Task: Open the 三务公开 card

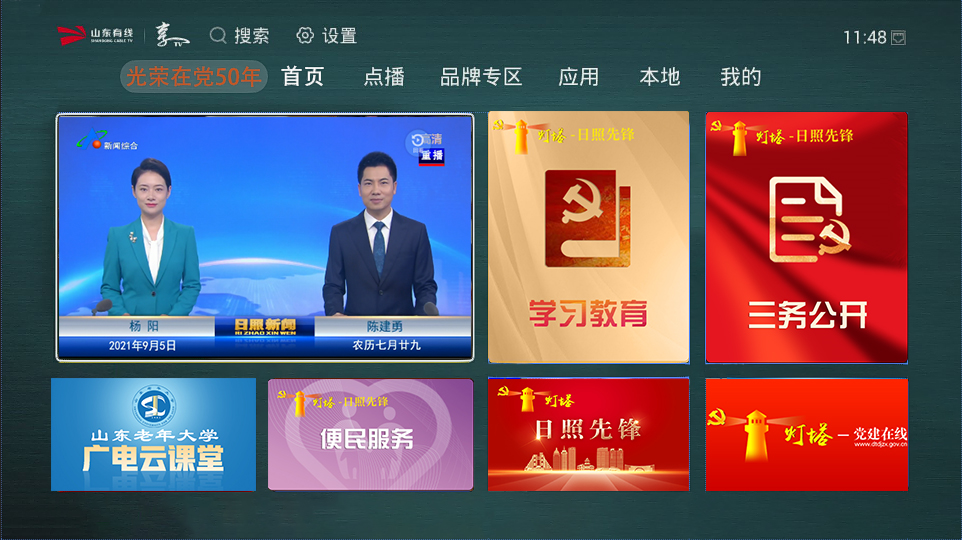Action: pos(806,237)
